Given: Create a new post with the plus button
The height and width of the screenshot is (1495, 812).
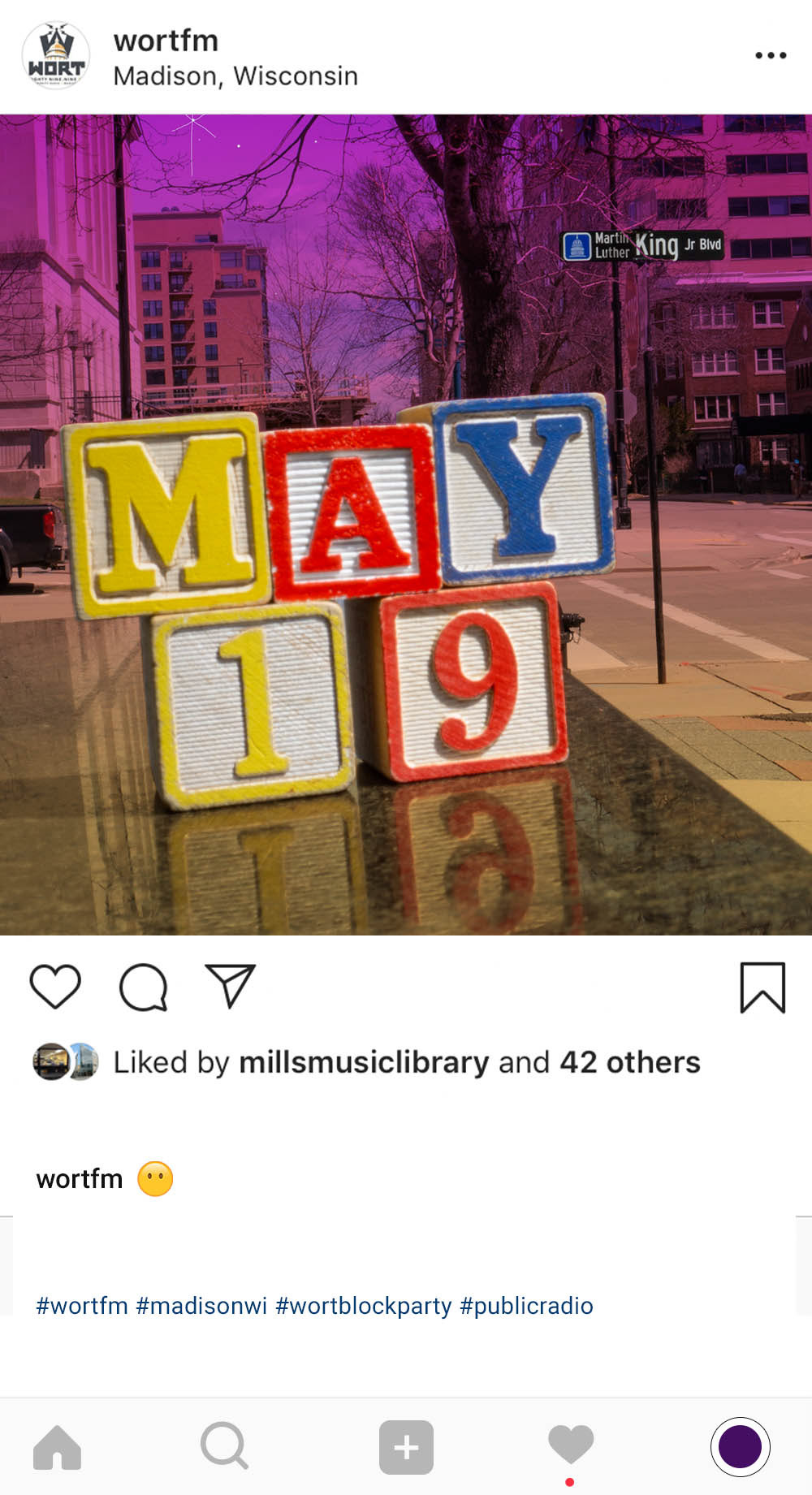Looking at the screenshot, I should pyautogui.click(x=406, y=1447).
